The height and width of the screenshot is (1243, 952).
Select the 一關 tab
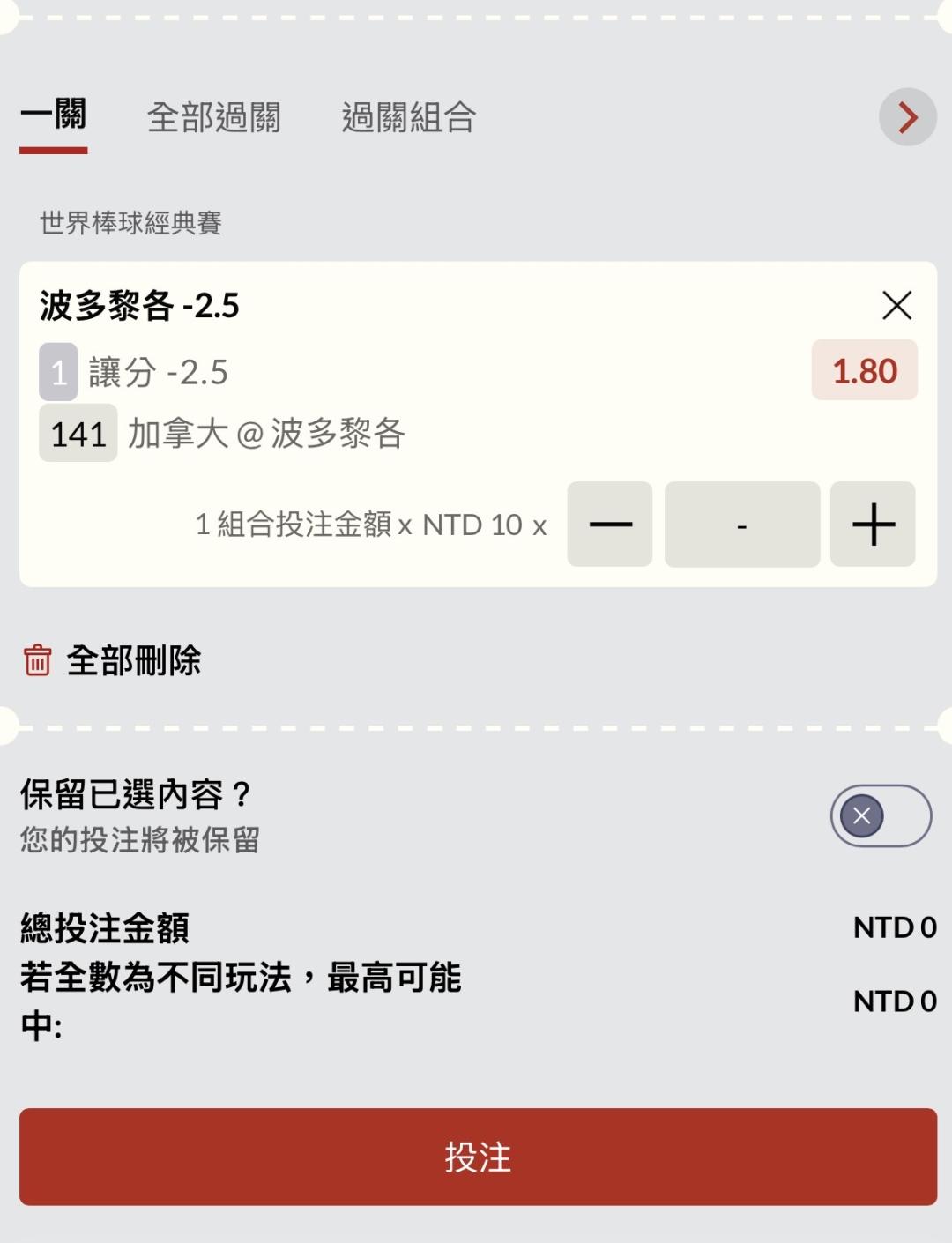pyautogui.click(x=53, y=115)
